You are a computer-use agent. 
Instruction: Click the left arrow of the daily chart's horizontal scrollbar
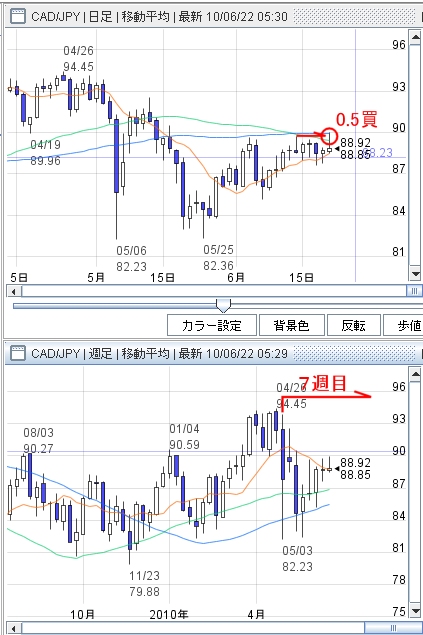(14, 291)
